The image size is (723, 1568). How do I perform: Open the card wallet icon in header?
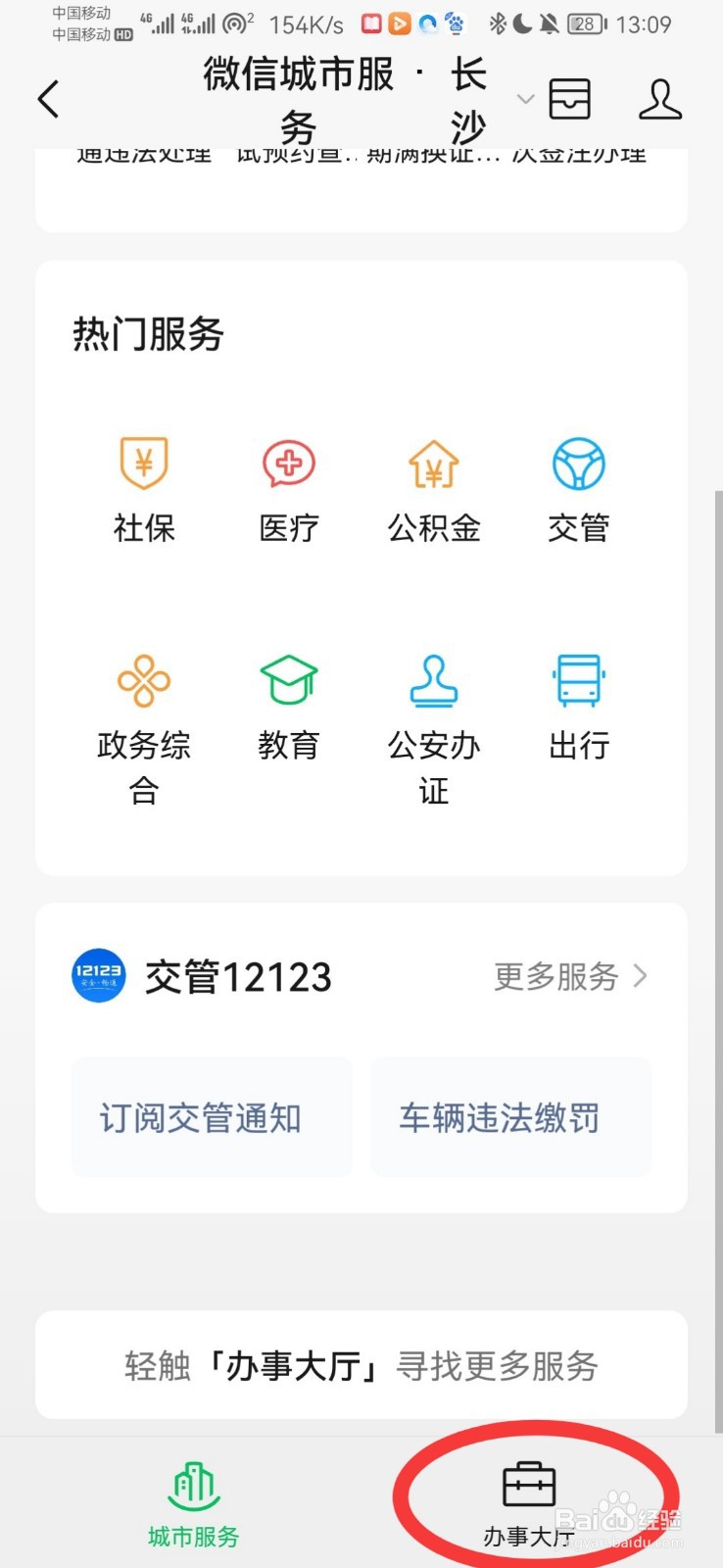coord(569,99)
